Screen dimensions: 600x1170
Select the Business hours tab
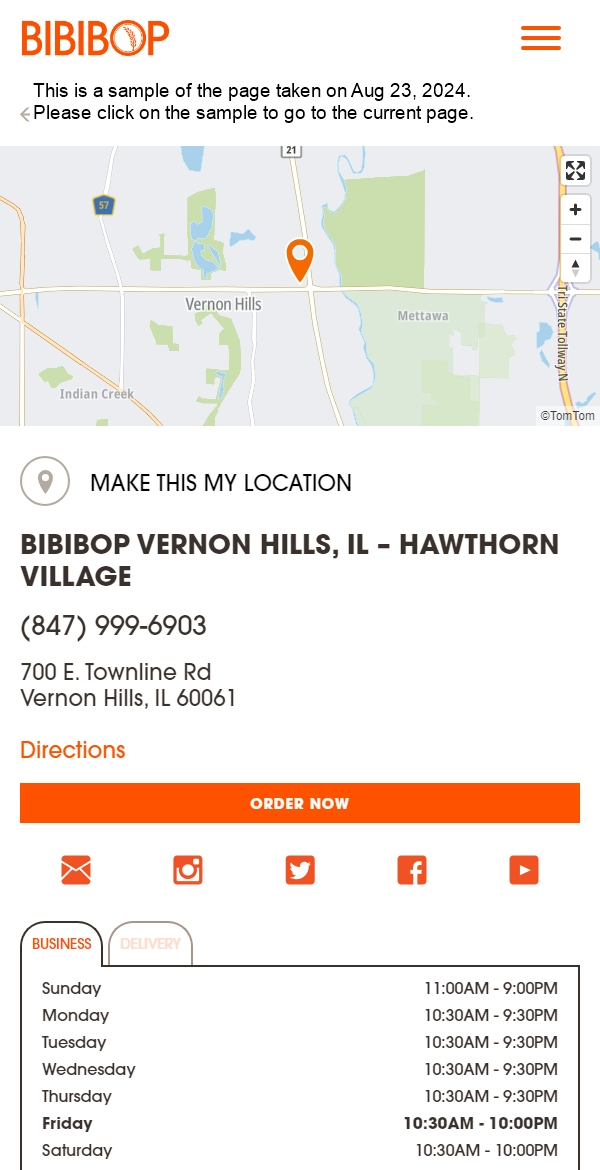click(x=61, y=944)
